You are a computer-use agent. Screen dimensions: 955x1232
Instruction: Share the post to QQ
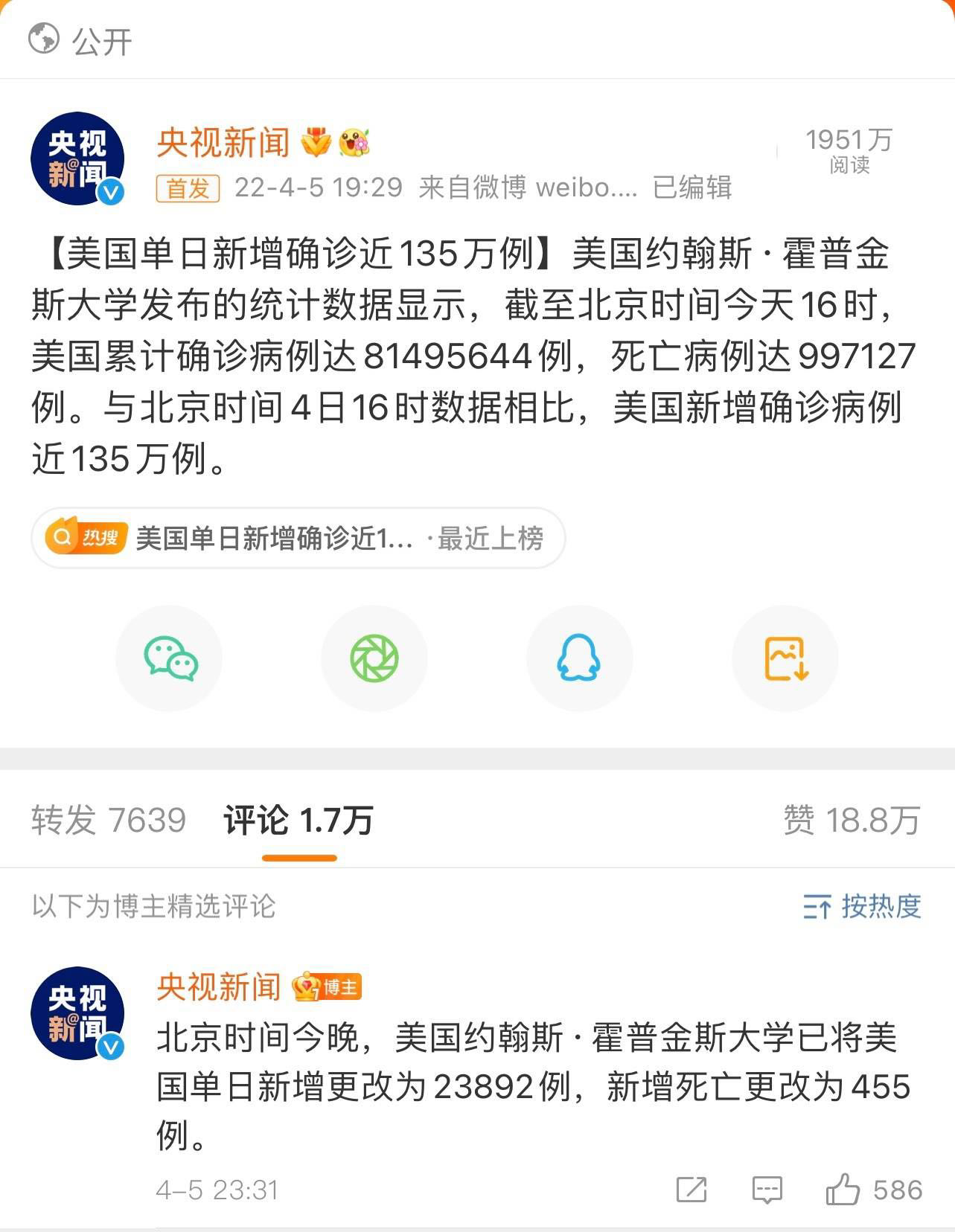pos(579,658)
